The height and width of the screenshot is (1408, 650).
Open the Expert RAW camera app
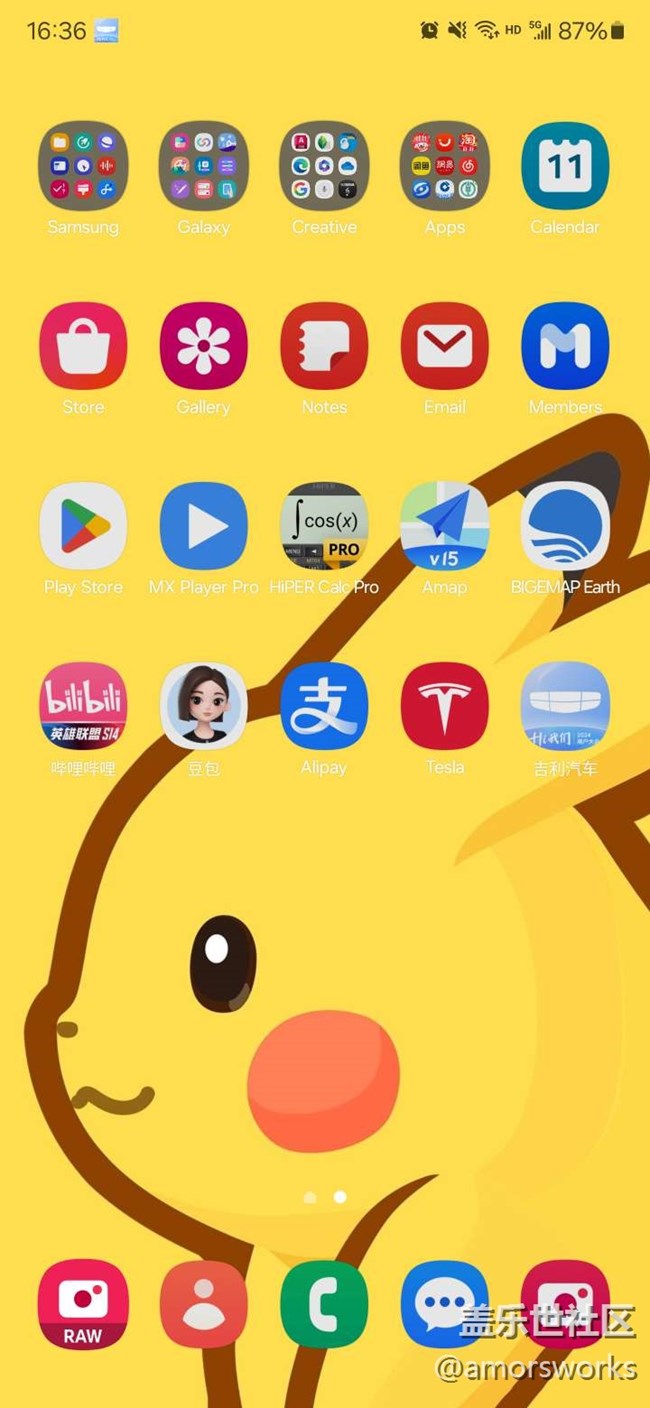tap(83, 1304)
